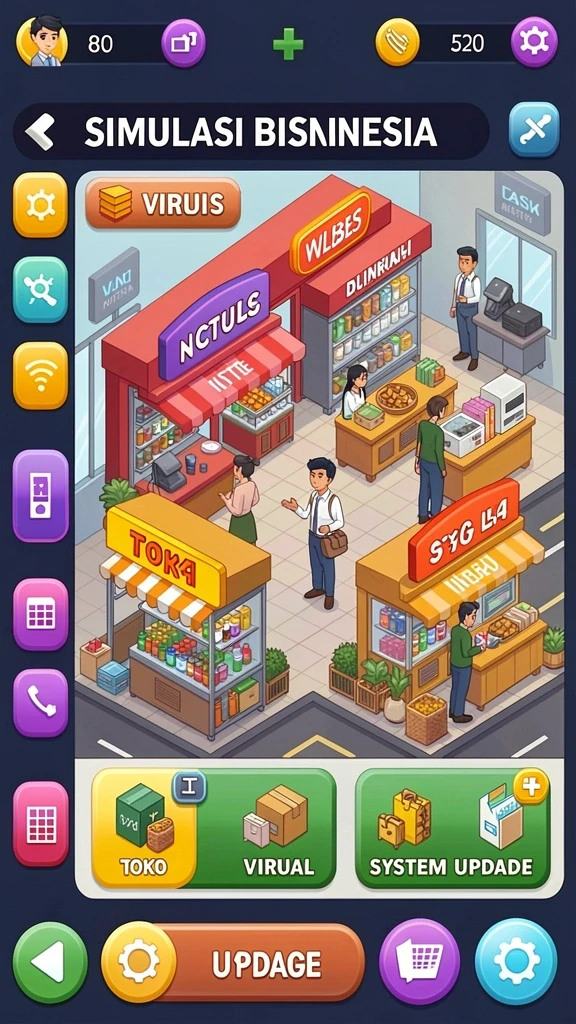Viewport: 576px width, 1024px height.
Task: Open the purple calendar chat button
Action: tap(419, 961)
